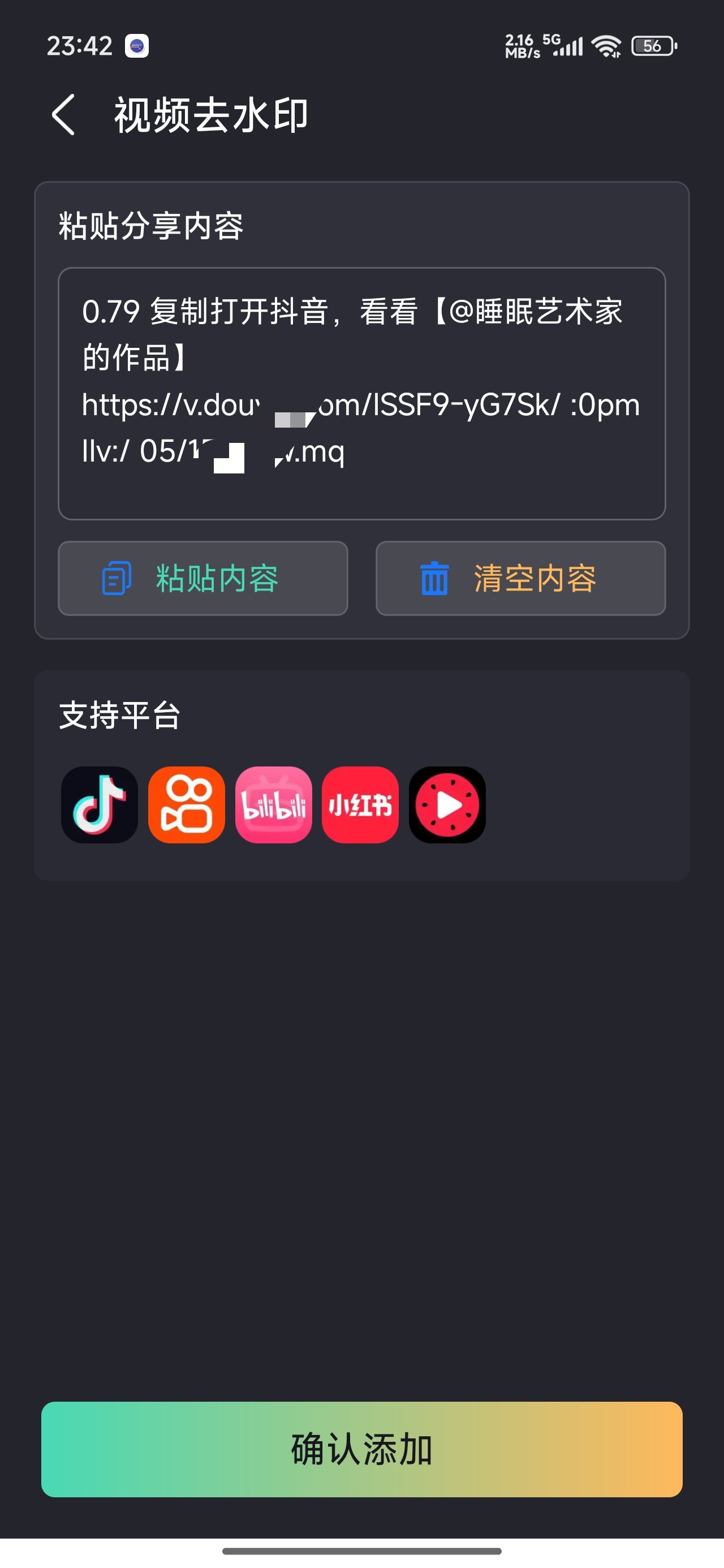Tap the 粘贴内容 button
Screen dimensions: 724x1568
[202, 578]
